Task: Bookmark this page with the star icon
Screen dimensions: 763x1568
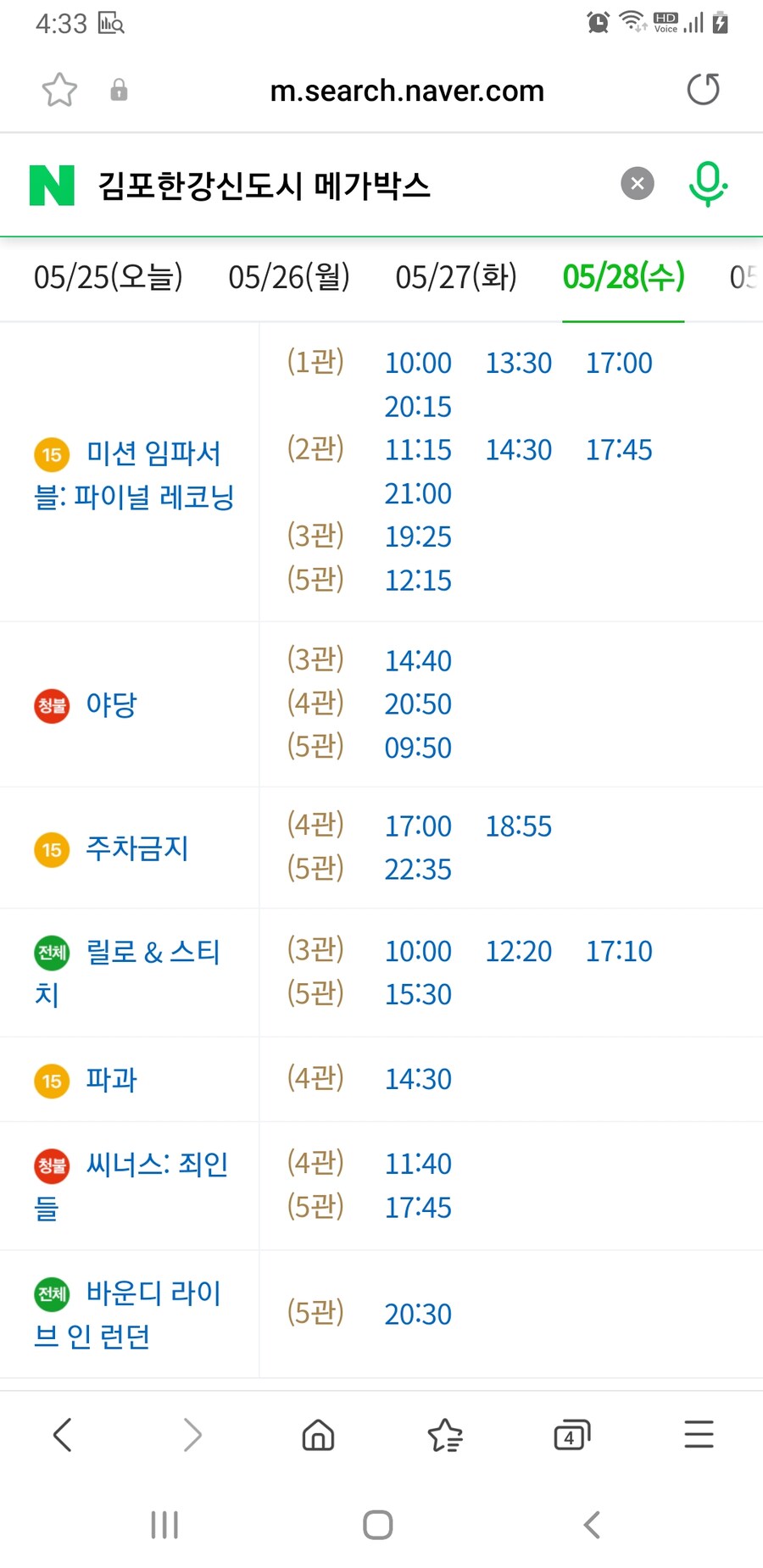Action: [59, 90]
